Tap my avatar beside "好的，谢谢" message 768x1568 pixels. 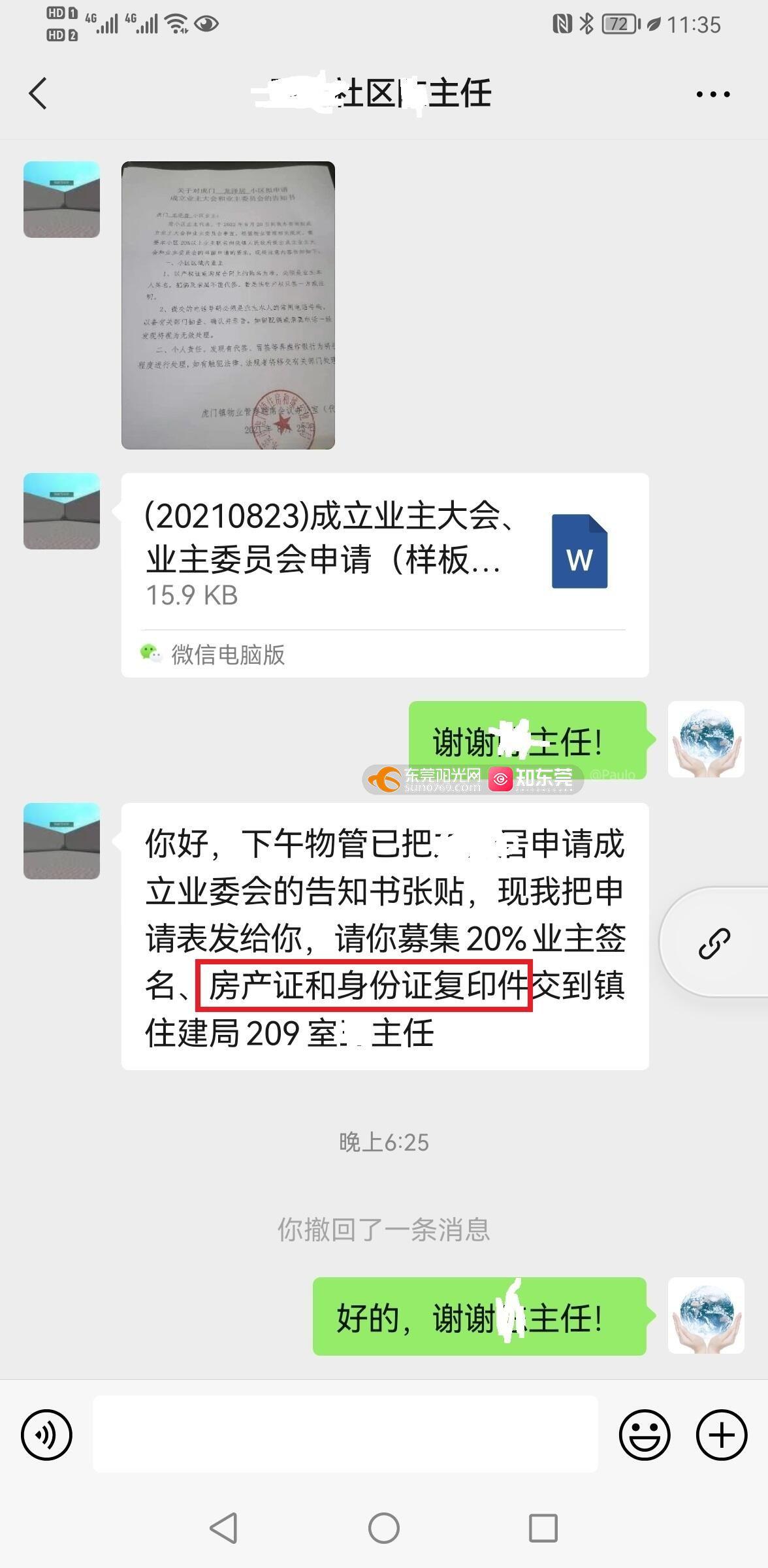705,1316
